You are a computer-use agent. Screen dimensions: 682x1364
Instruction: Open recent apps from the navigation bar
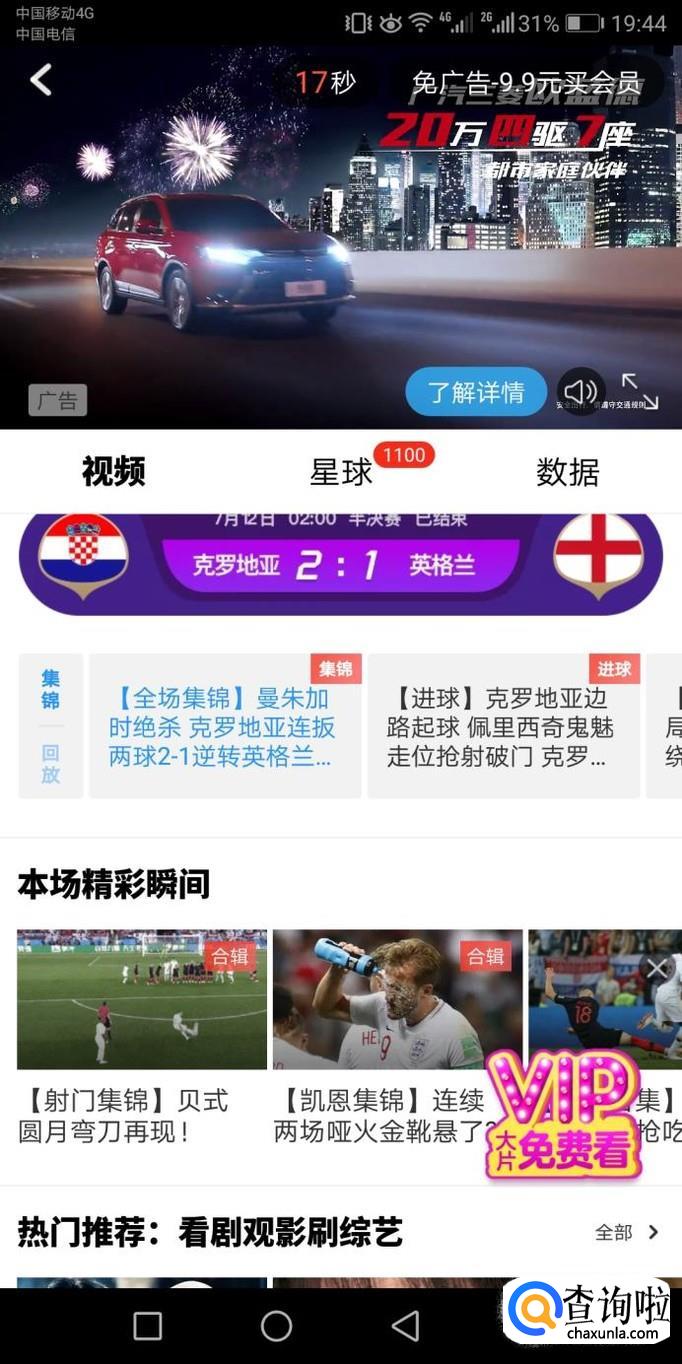(x=148, y=1326)
